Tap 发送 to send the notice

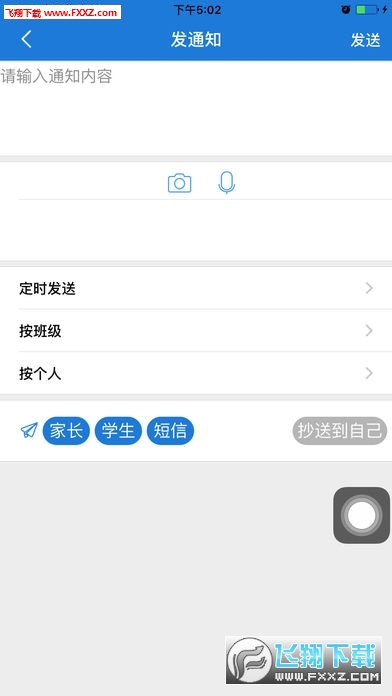pyautogui.click(x=365, y=40)
